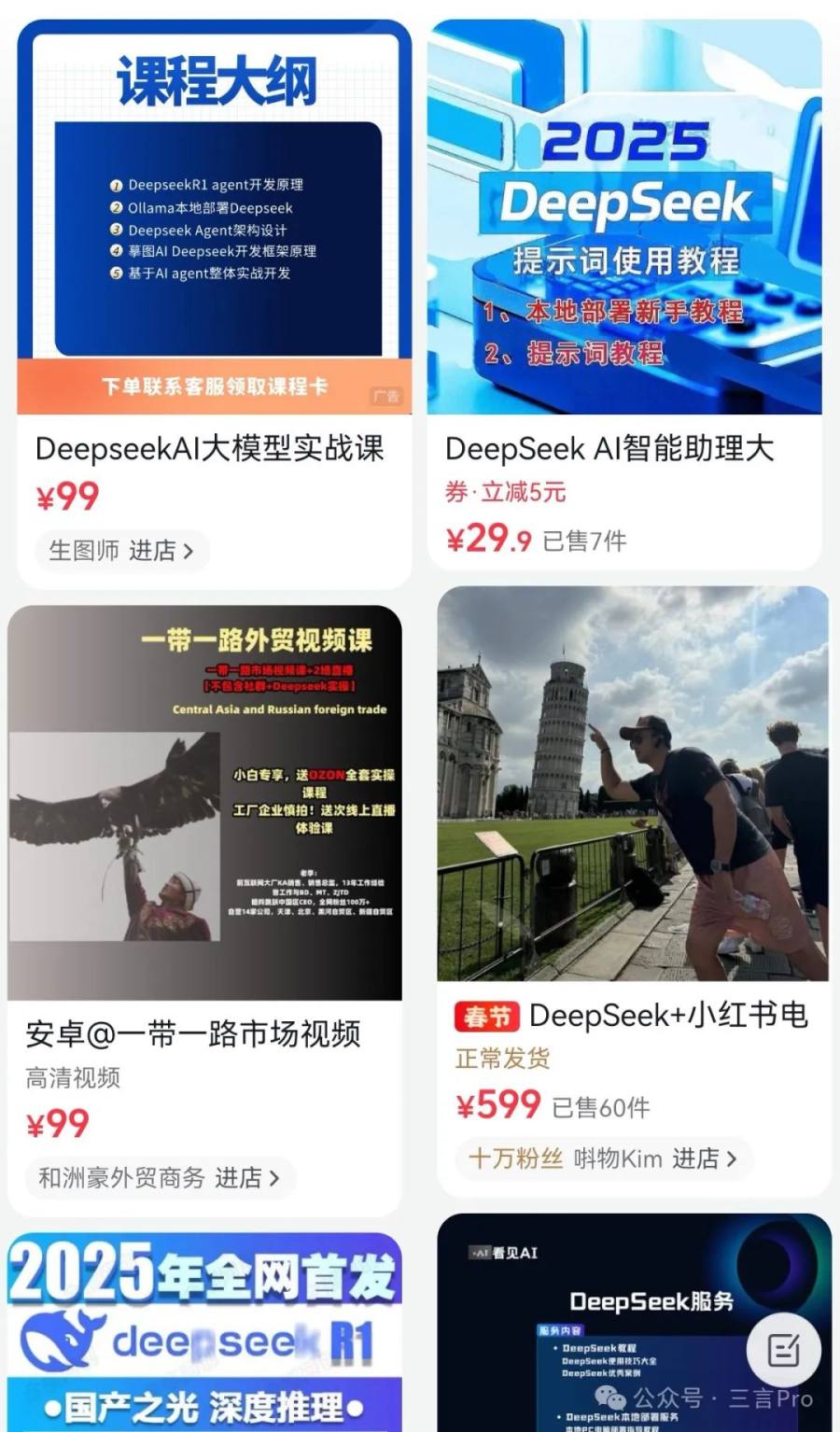Tap the floating feedback note button
Image resolution: width=840 pixels, height=1432 pixels.
783,1350
